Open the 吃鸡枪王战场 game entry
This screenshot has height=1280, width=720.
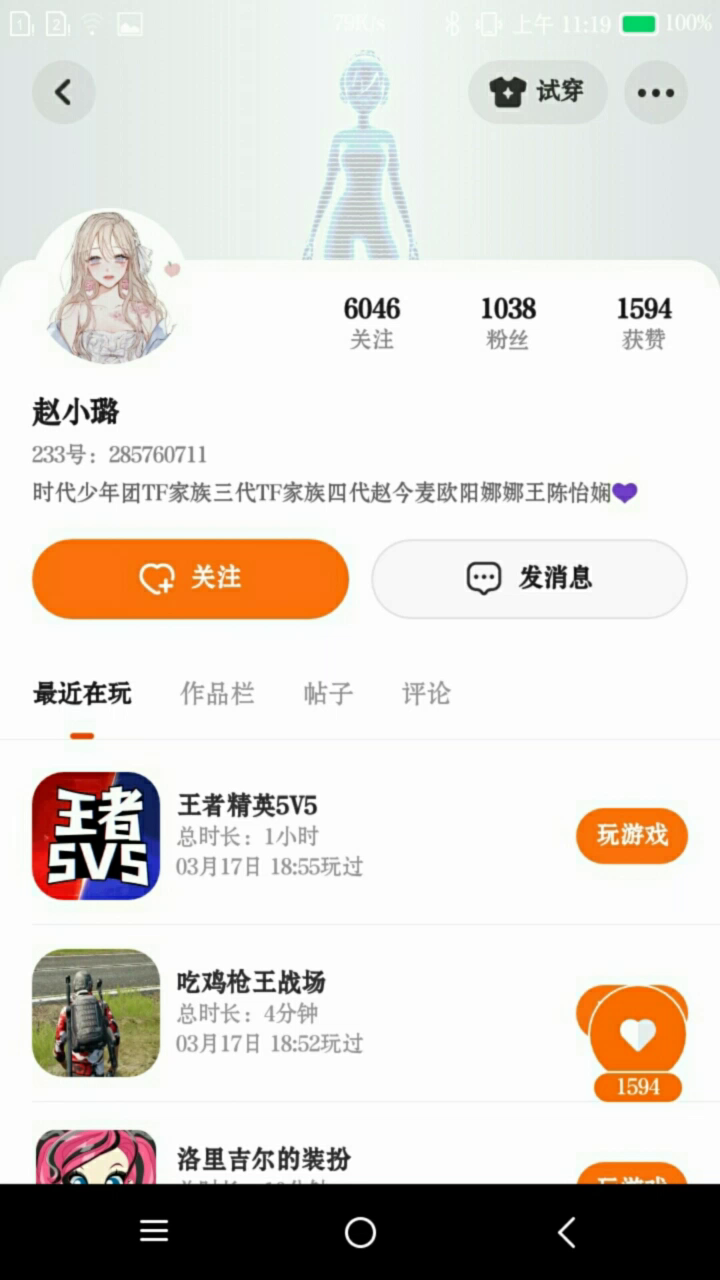(250, 1012)
